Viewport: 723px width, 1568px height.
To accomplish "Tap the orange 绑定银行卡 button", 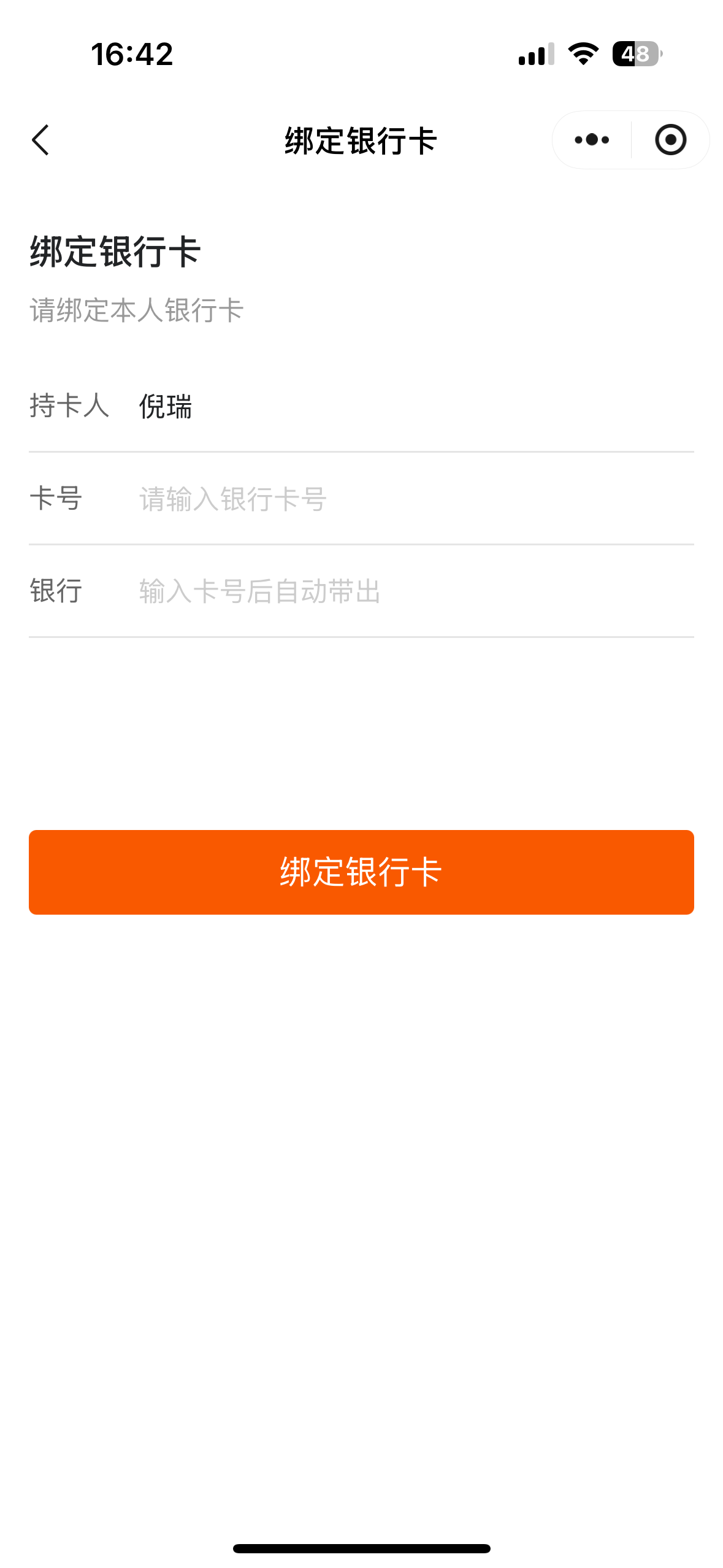I will tap(361, 872).
